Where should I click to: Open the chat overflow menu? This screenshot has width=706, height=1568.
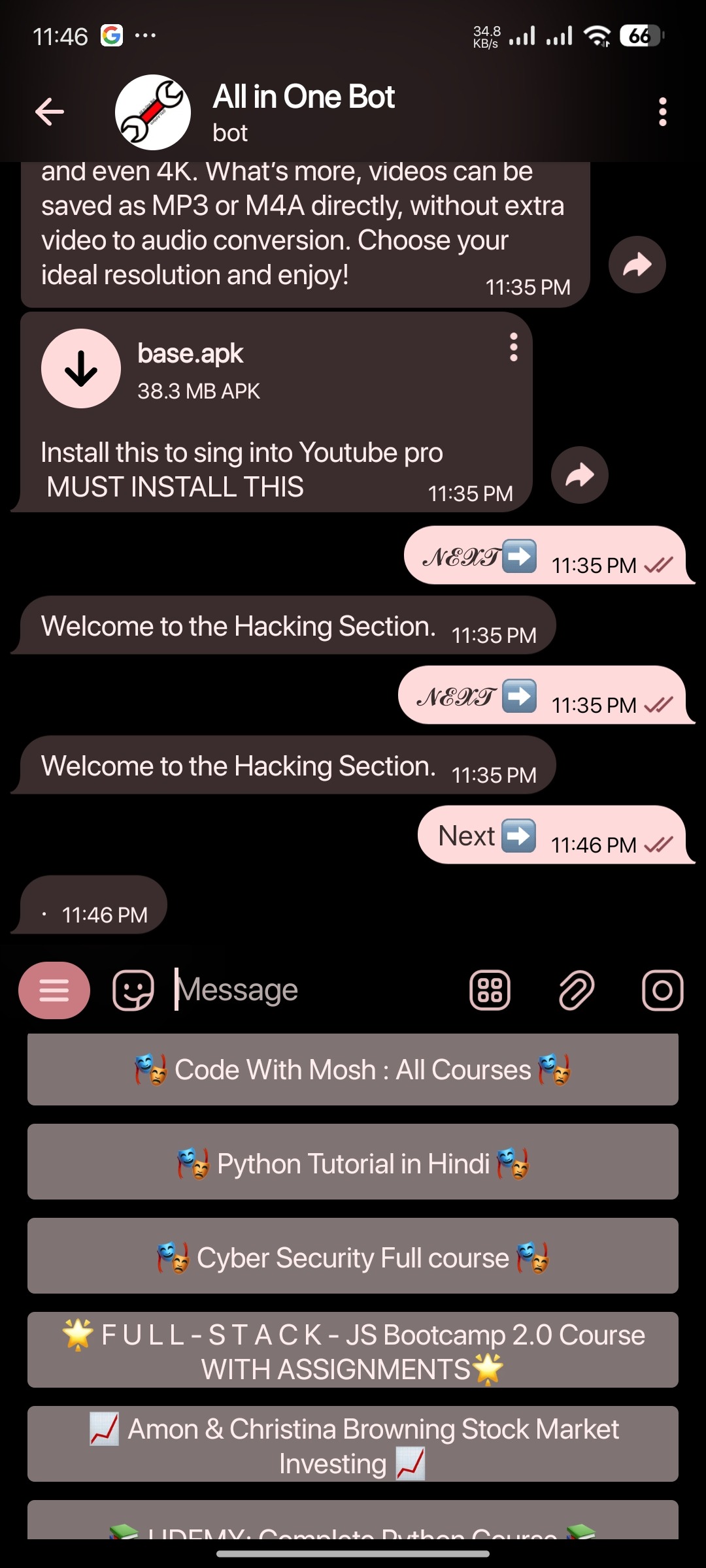click(x=662, y=112)
